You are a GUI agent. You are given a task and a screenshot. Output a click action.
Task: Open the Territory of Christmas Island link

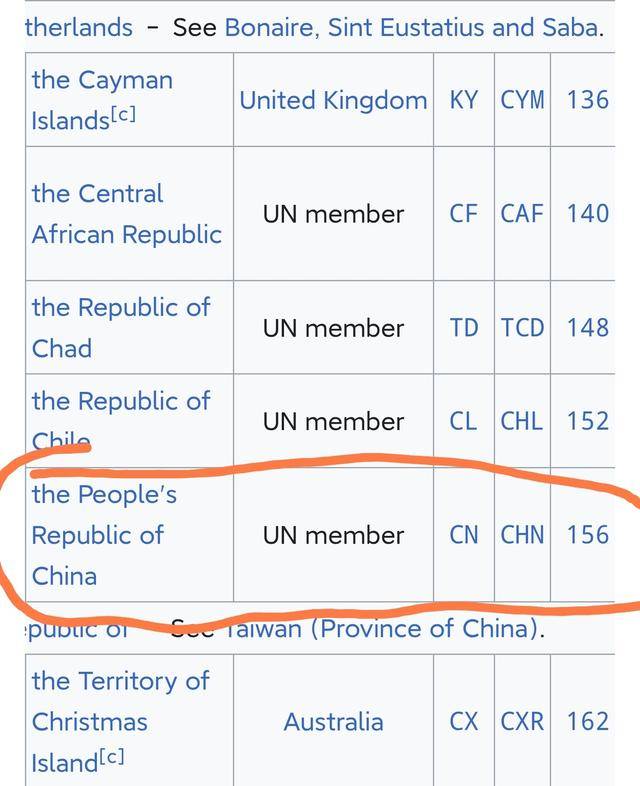click(120, 722)
